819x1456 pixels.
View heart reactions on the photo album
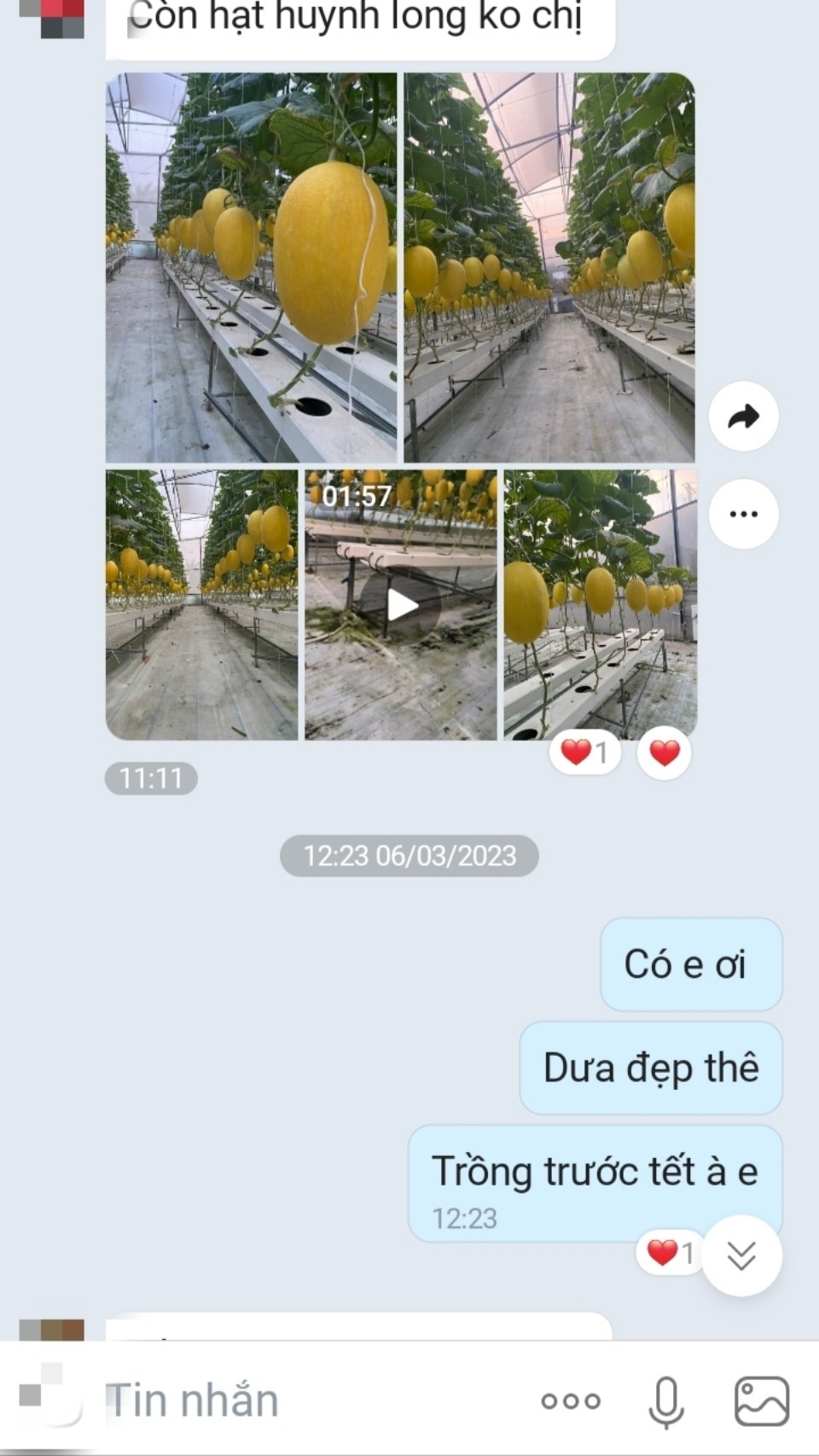pos(585,753)
